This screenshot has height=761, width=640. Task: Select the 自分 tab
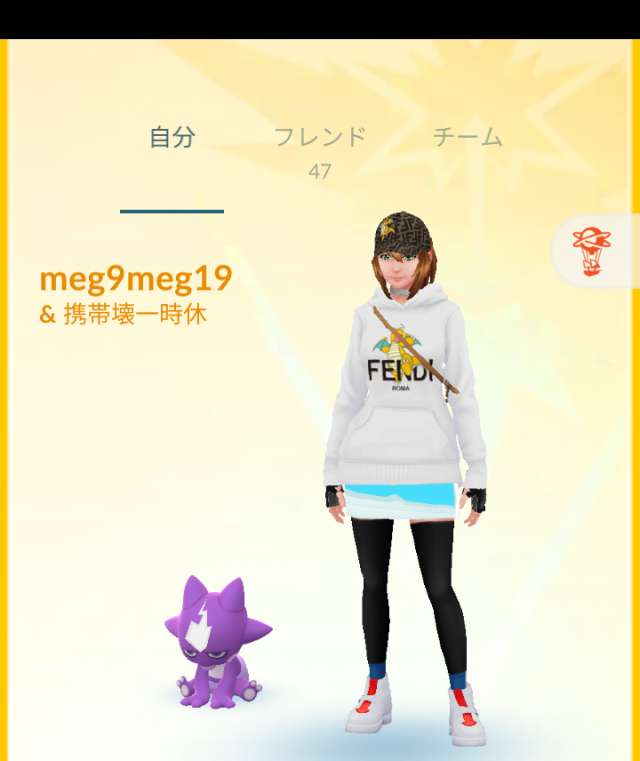pyautogui.click(x=172, y=138)
